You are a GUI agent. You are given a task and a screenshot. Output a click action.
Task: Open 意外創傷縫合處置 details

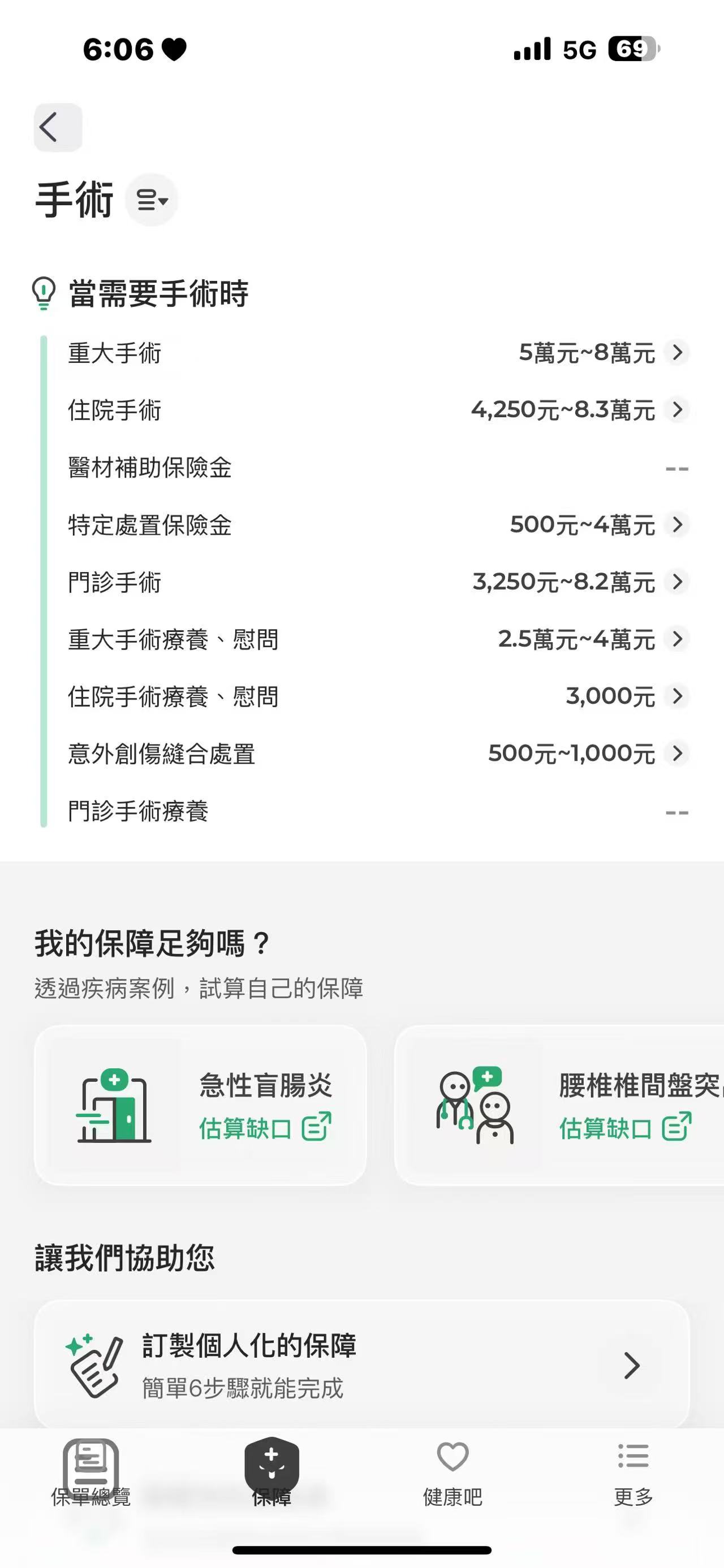coord(676,753)
